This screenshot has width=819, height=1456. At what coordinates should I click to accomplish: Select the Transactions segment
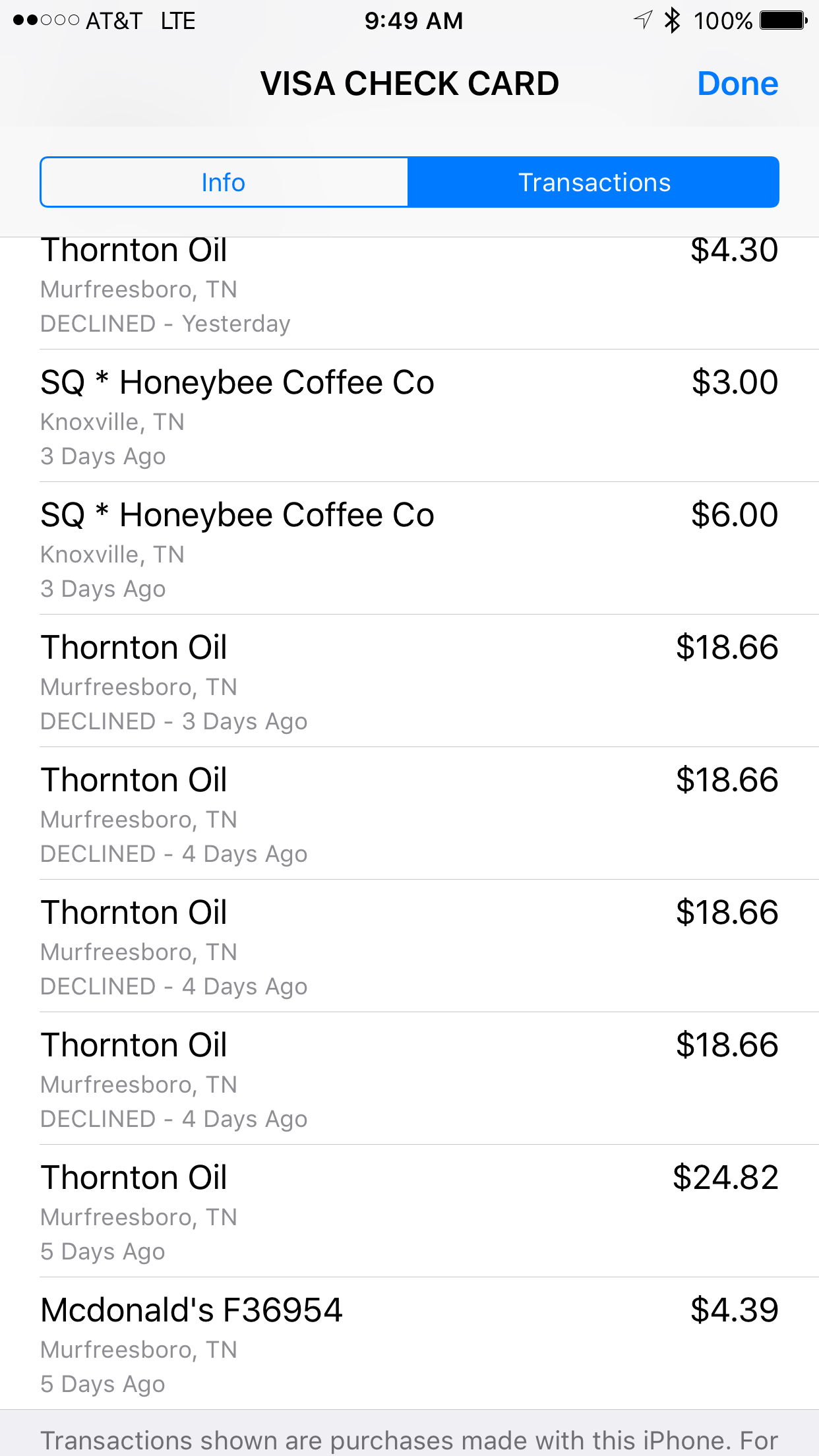click(x=593, y=183)
